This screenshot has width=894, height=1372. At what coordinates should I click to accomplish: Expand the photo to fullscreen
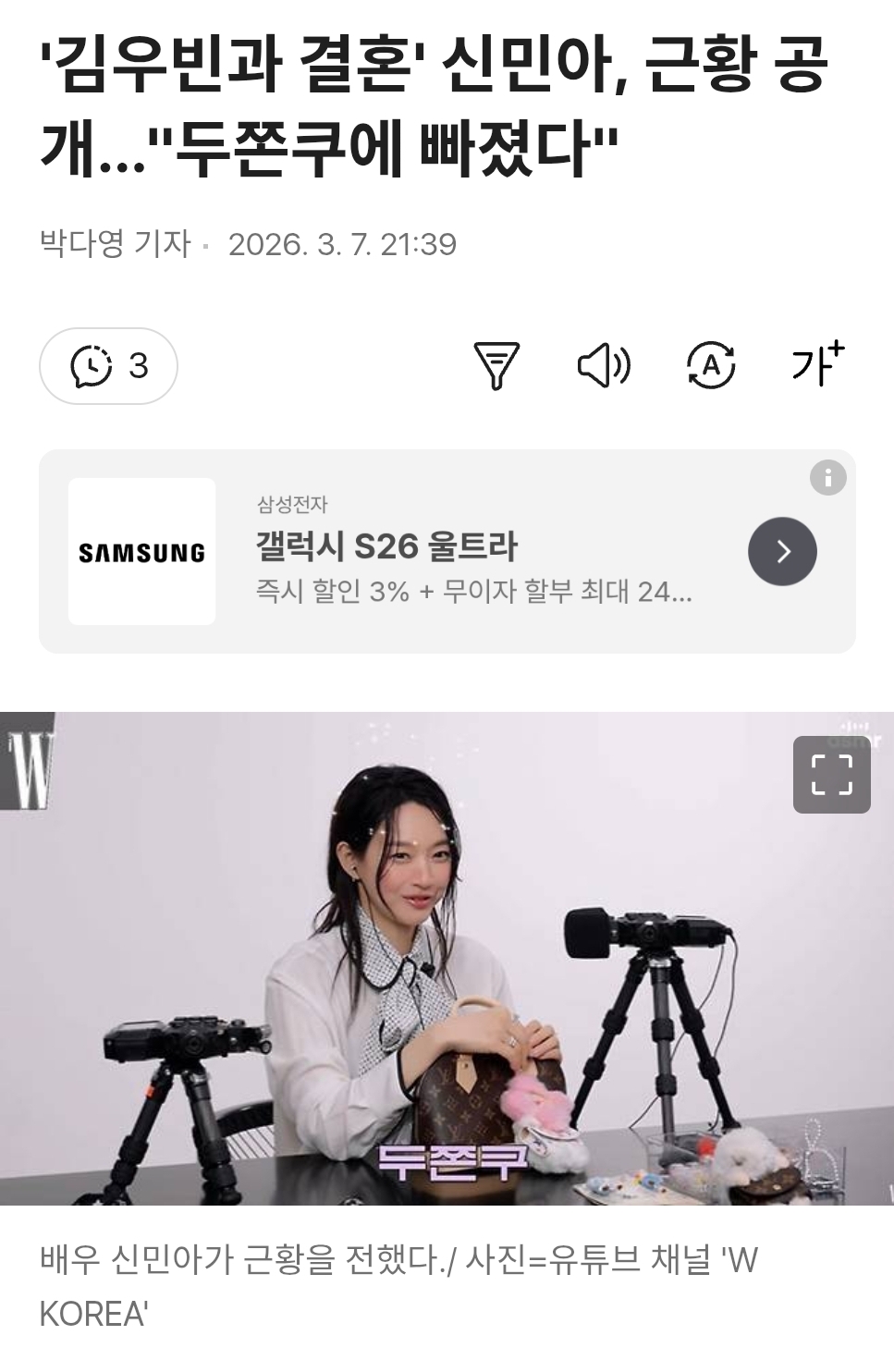point(831,775)
